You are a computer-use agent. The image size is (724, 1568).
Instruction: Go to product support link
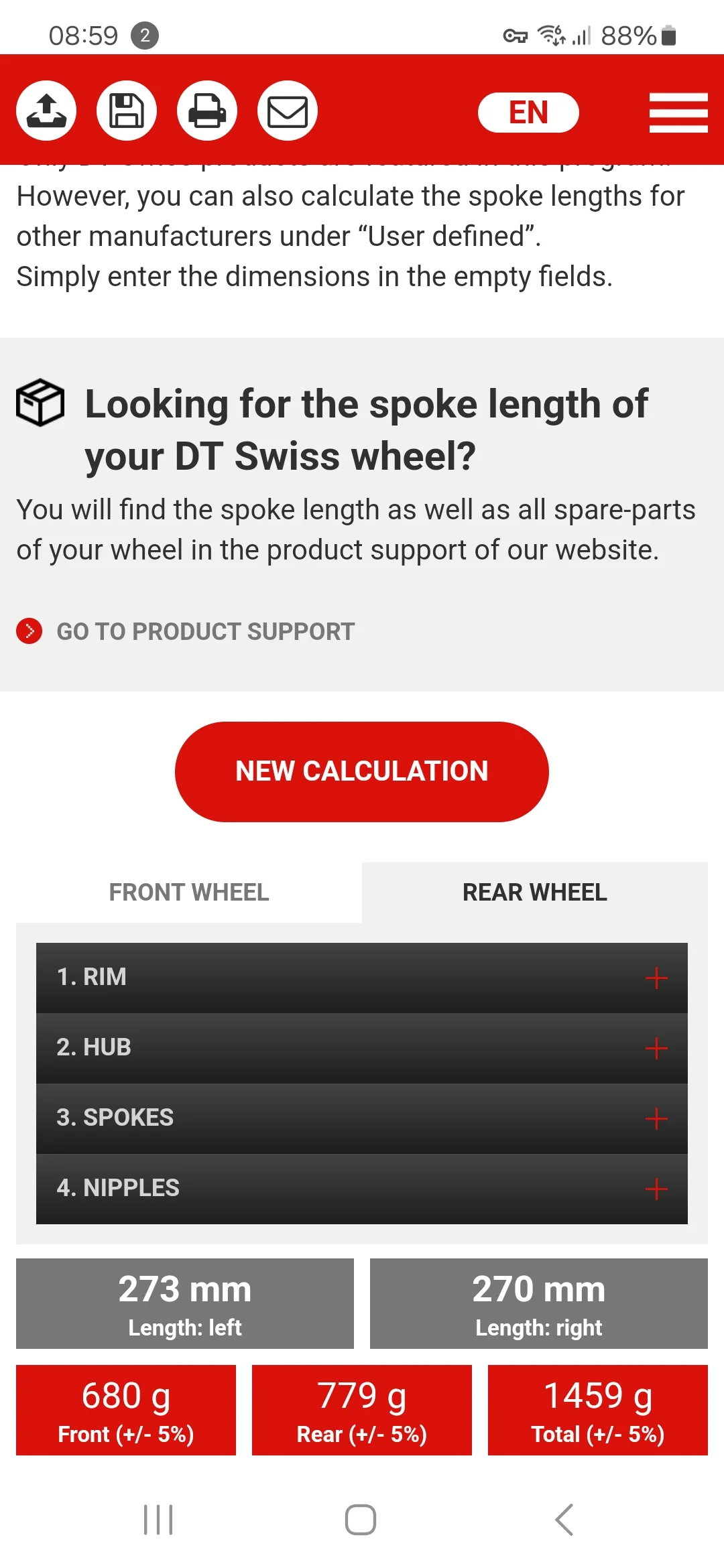click(x=205, y=631)
